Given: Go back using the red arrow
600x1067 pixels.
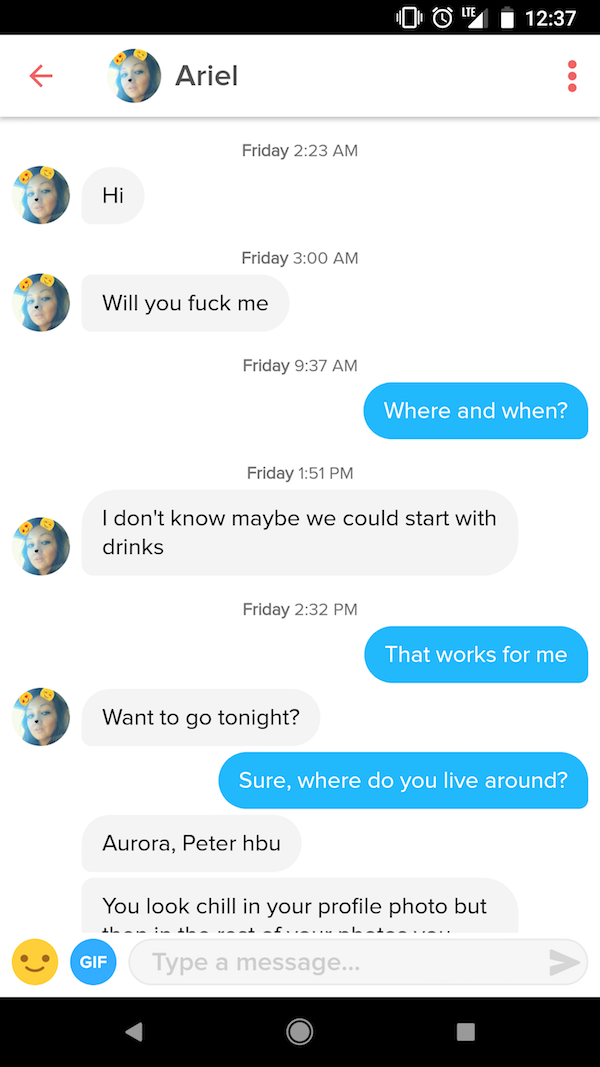Looking at the screenshot, I should tap(41, 76).
